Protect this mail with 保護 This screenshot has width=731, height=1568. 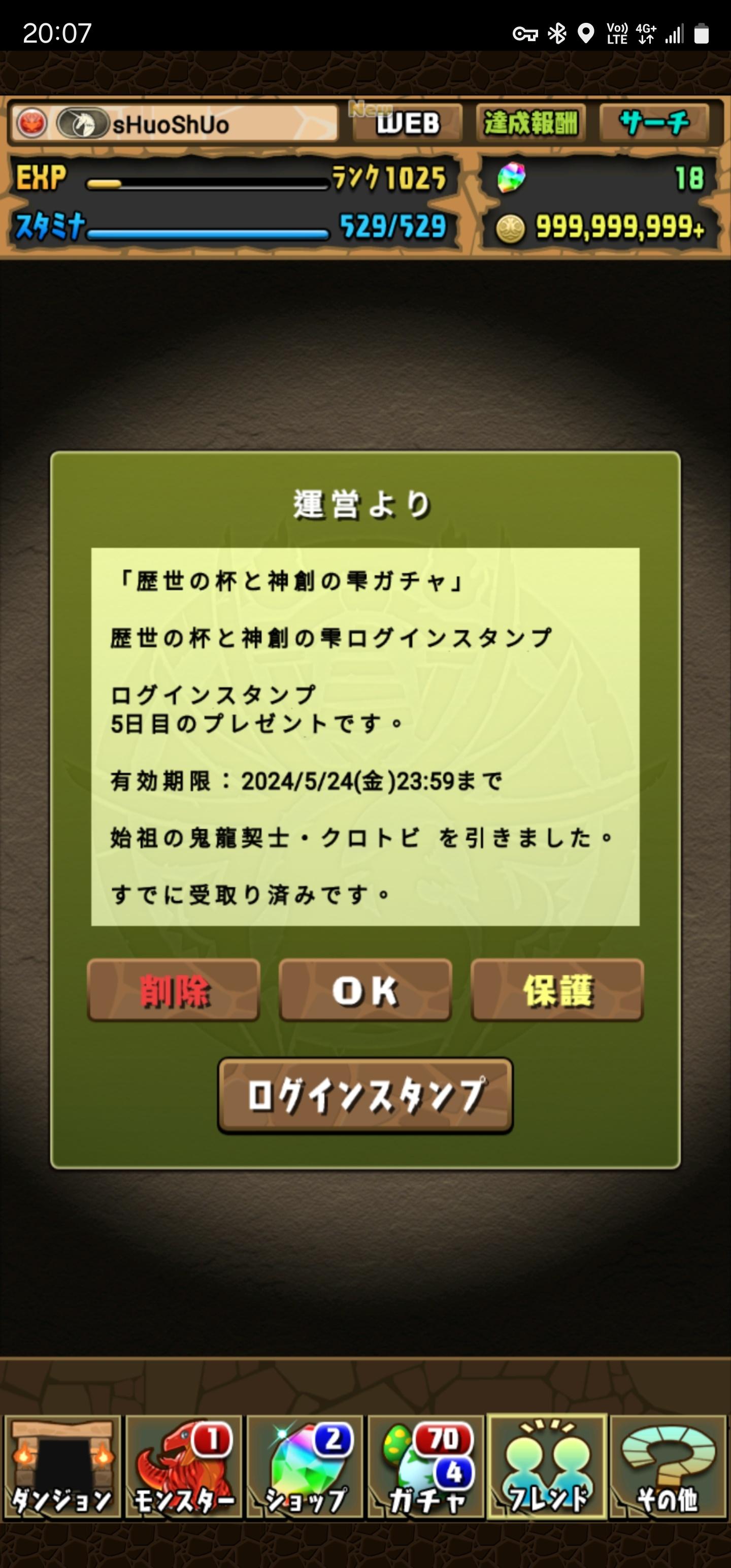557,990
